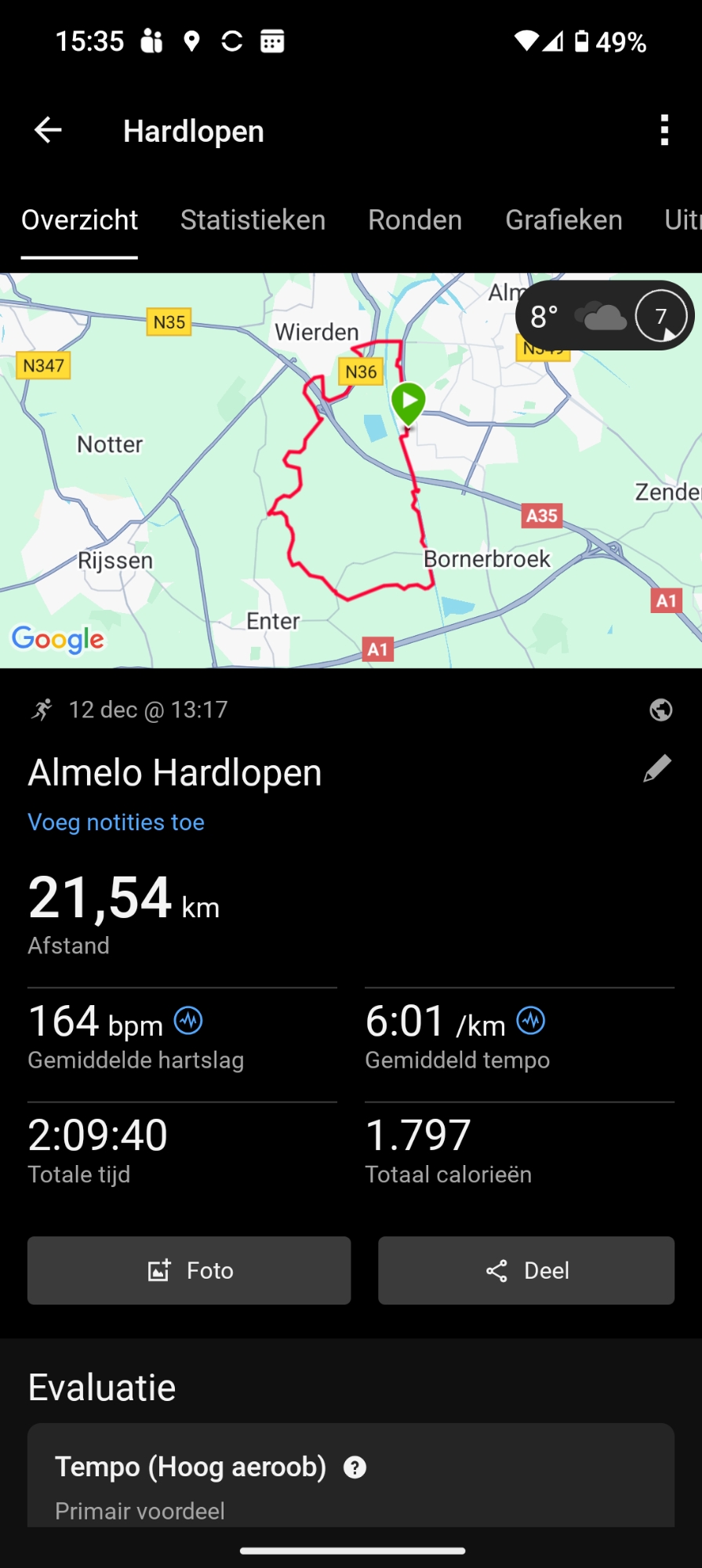Change activity privacy via globe icon
Image resolution: width=702 pixels, height=1568 pixels.
pyautogui.click(x=660, y=710)
